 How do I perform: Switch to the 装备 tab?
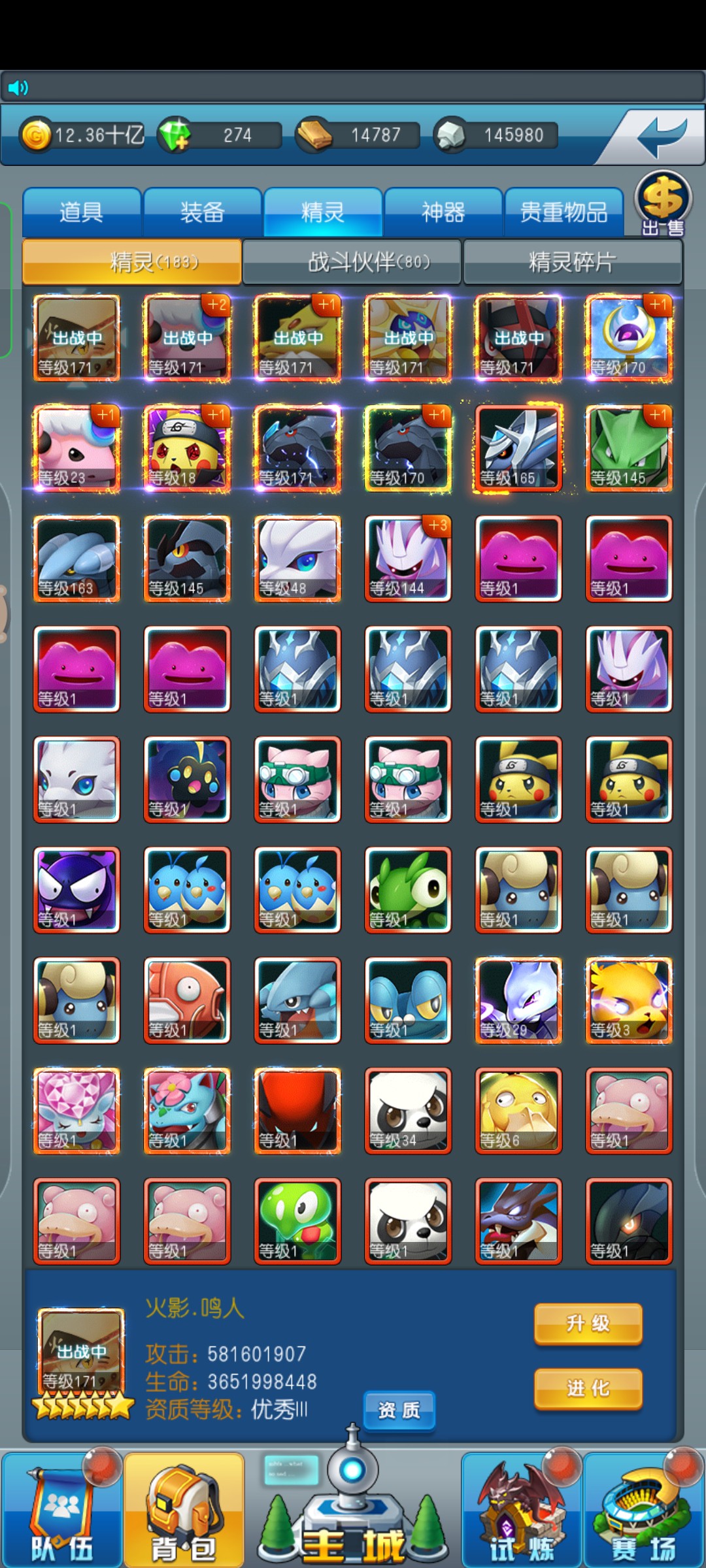pos(203,212)
